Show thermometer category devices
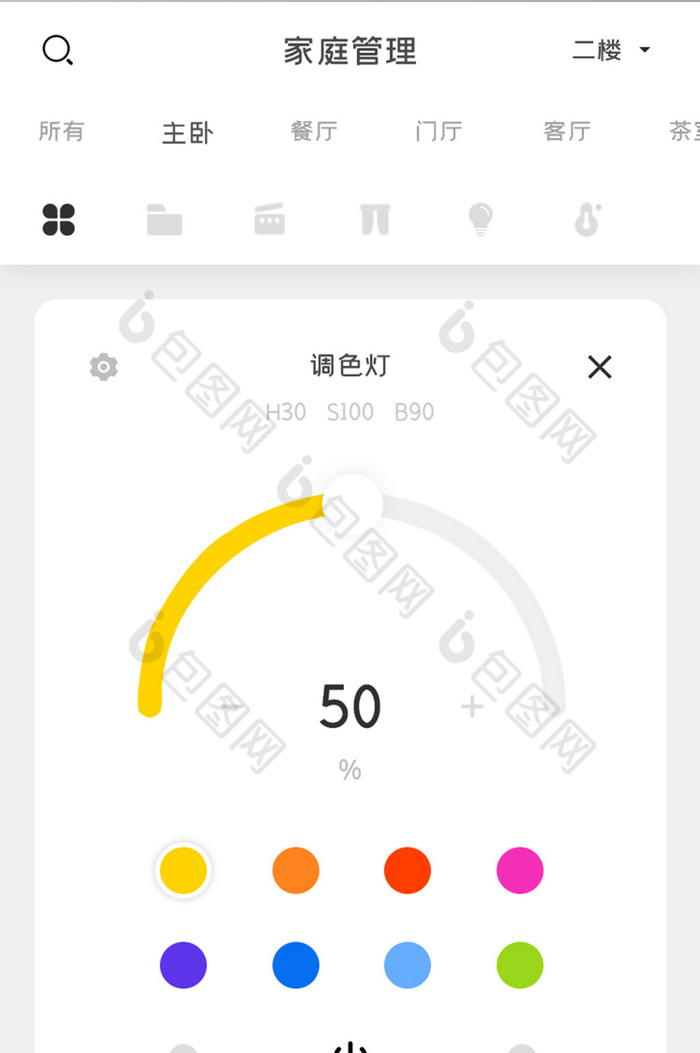 point(587,219)
